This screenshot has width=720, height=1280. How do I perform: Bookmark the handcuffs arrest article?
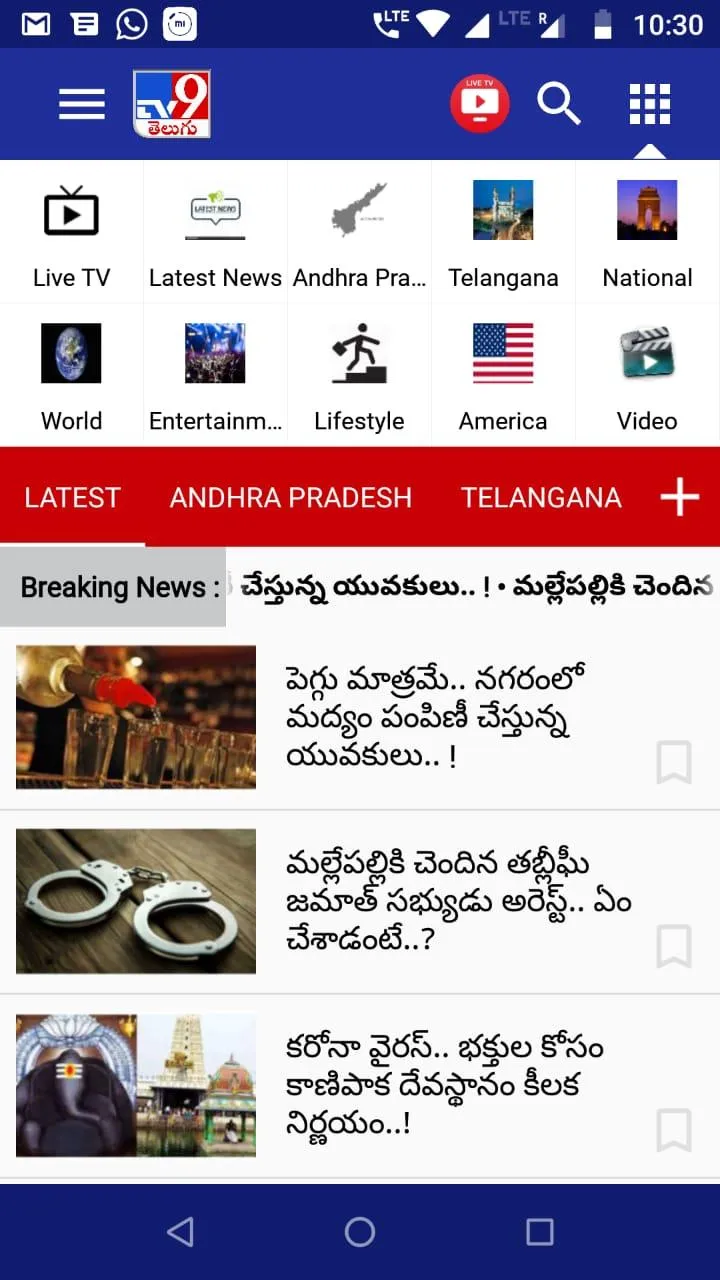(x=674, y=947)
